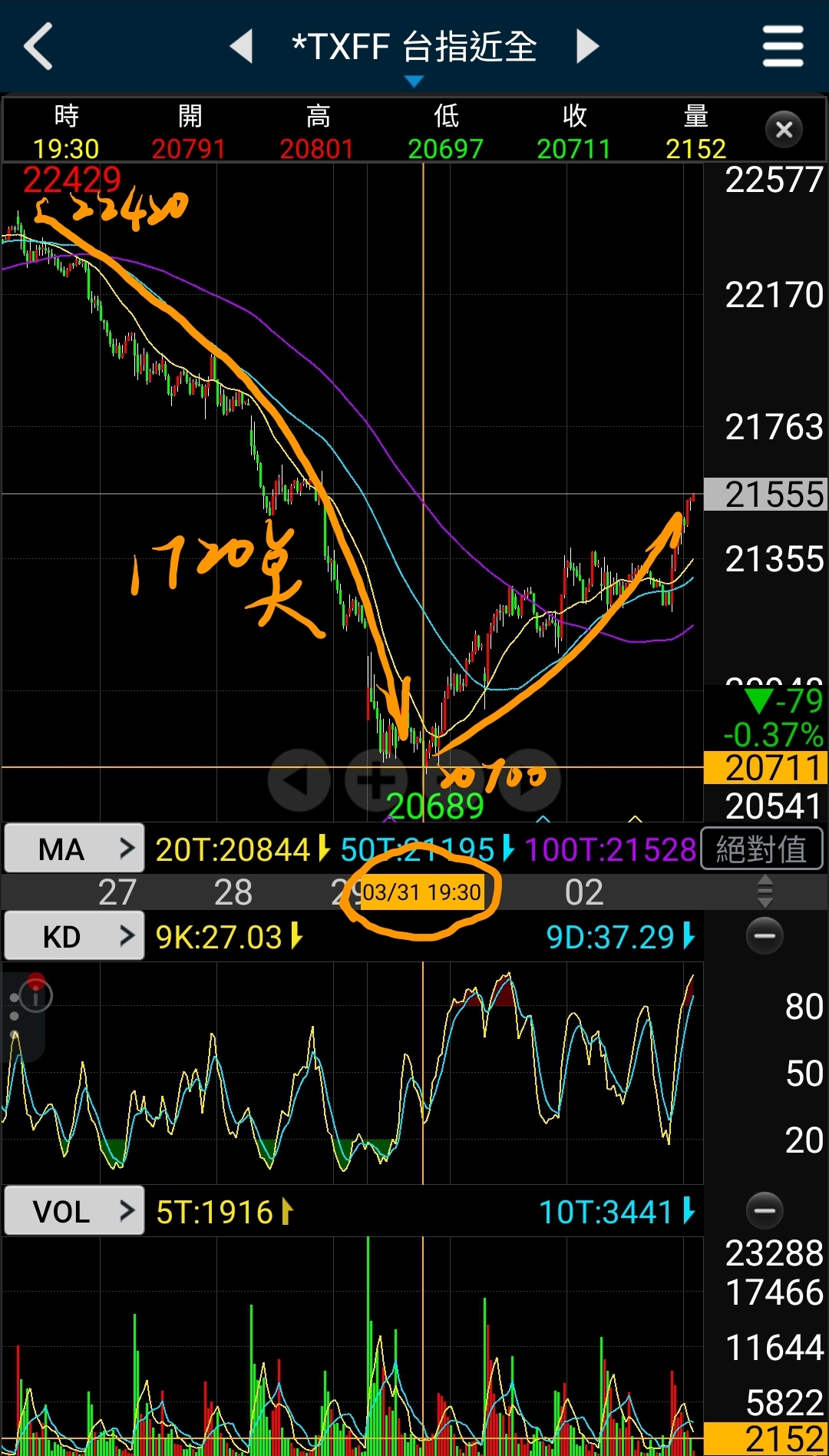The image size is (829, 1456).
Task: Open the VOL indicator selector
Action: coord(74,1211)
